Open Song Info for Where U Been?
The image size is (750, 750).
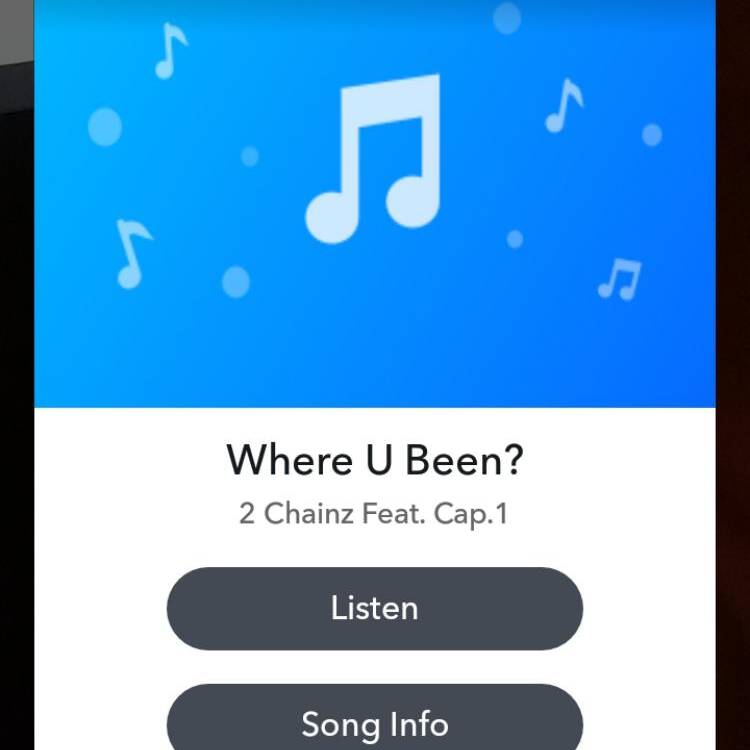374,722
